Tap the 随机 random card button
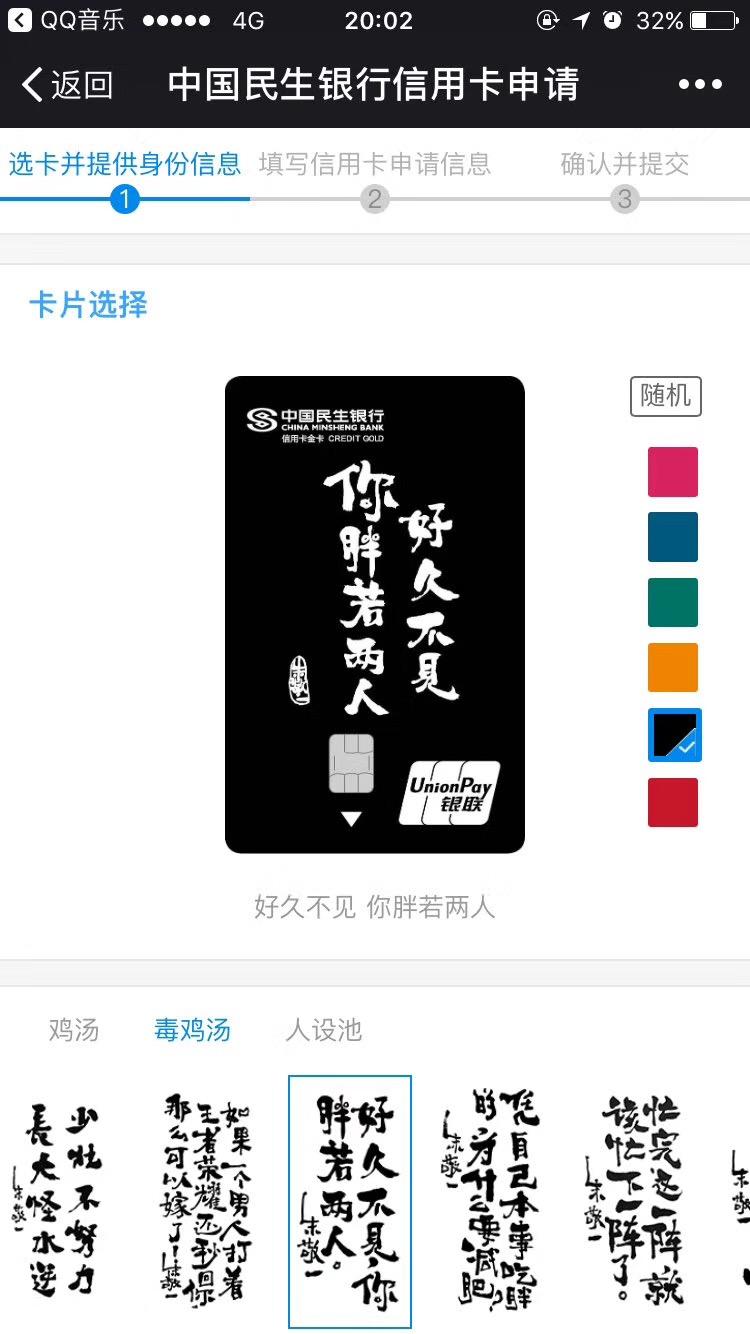750x1334 pixels. pyautogui.click(x=666, y=396)
